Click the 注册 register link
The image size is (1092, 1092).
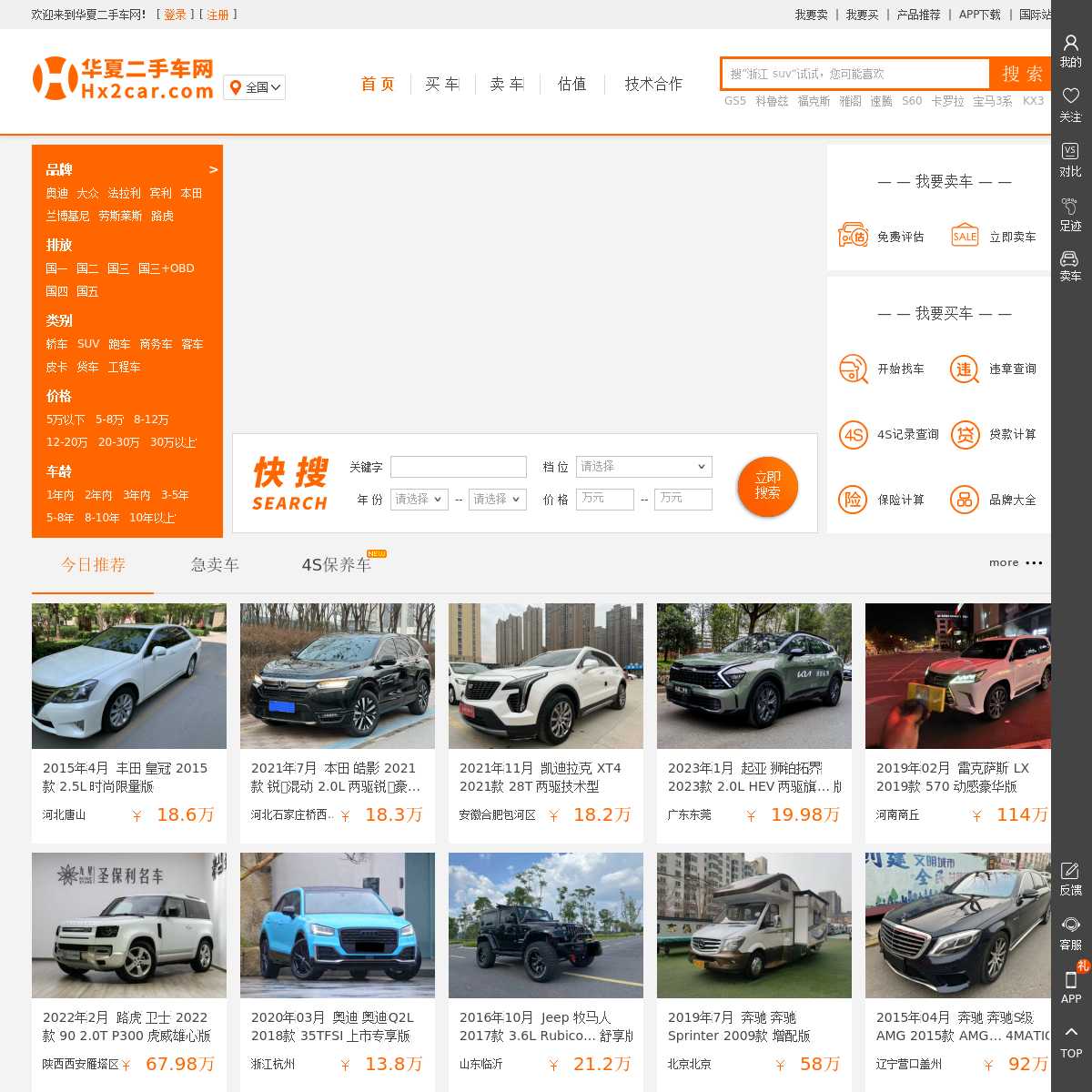pyautogui.click(x=217, y=15)
